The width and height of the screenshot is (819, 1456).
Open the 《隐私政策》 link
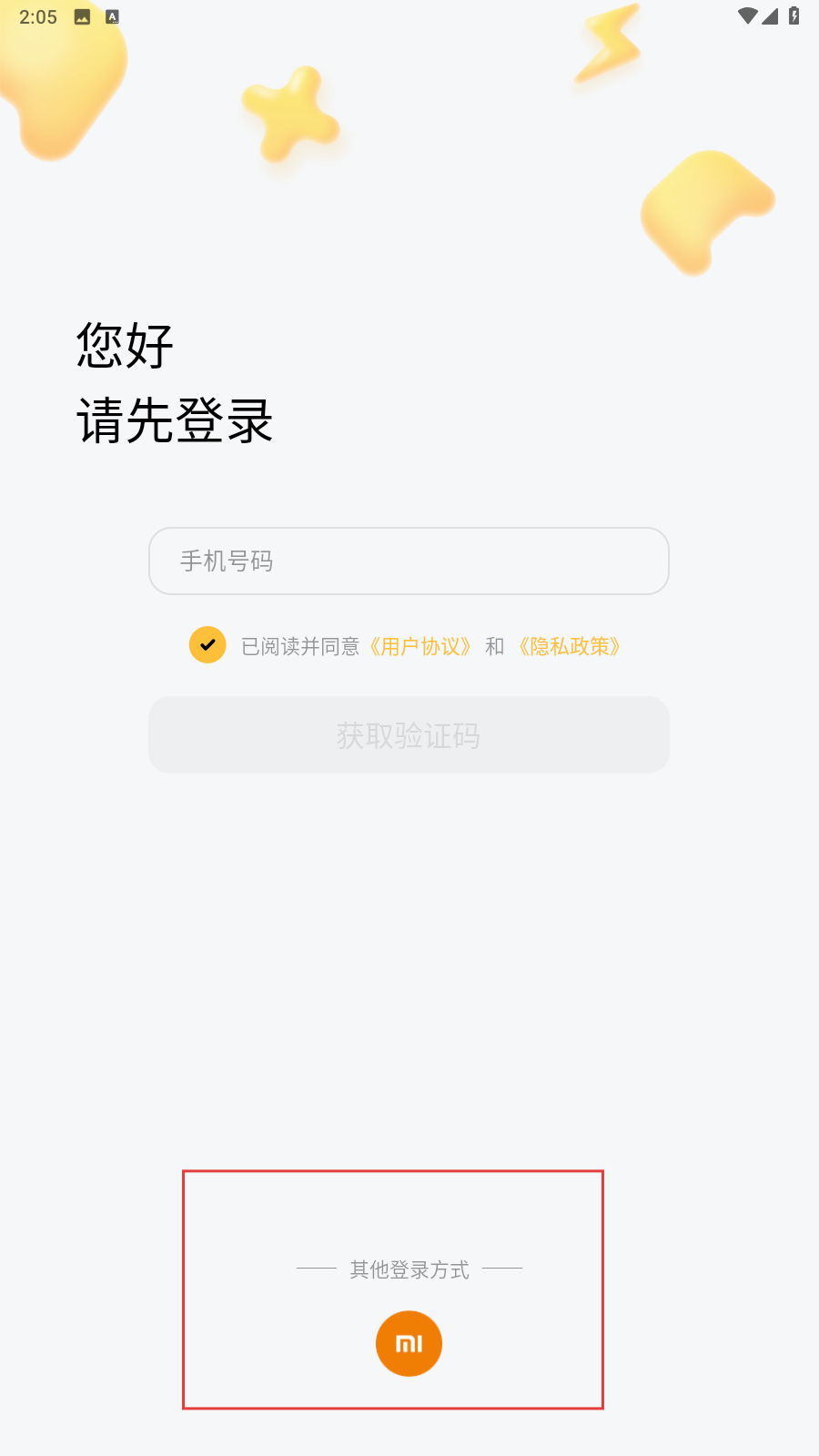point(570,646)
